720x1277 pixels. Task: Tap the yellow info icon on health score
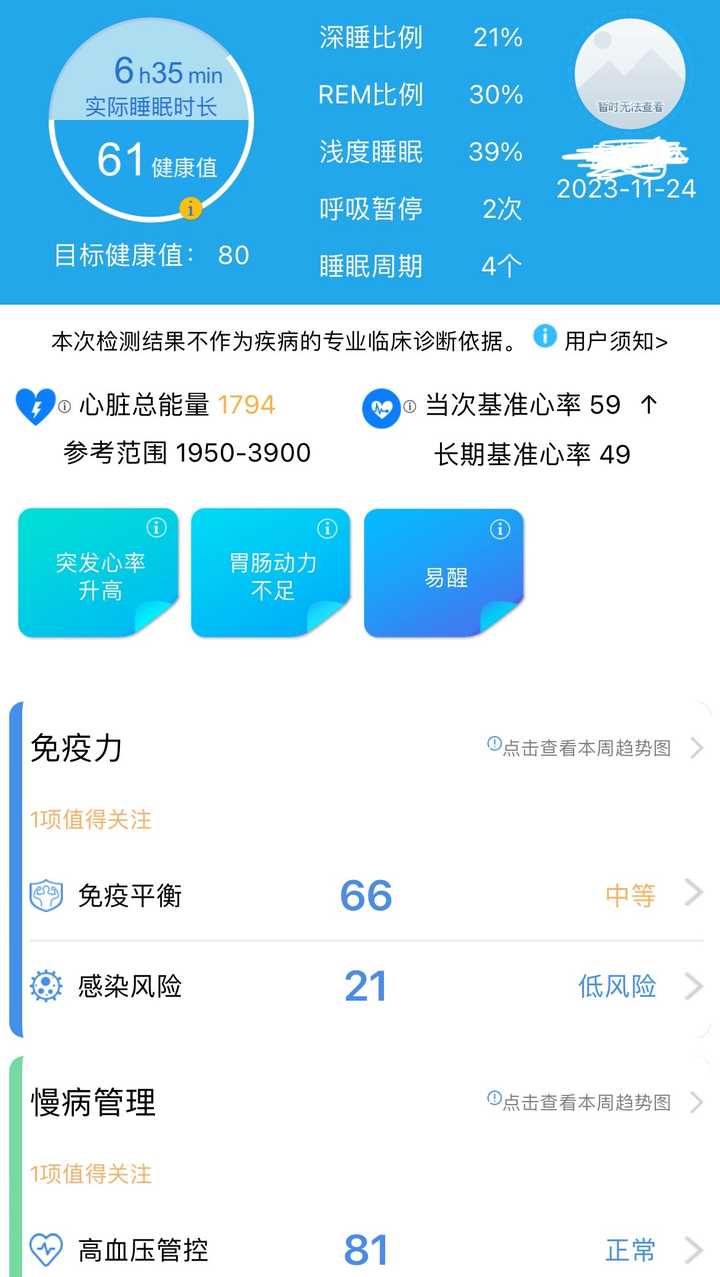(x=190, y=209)
